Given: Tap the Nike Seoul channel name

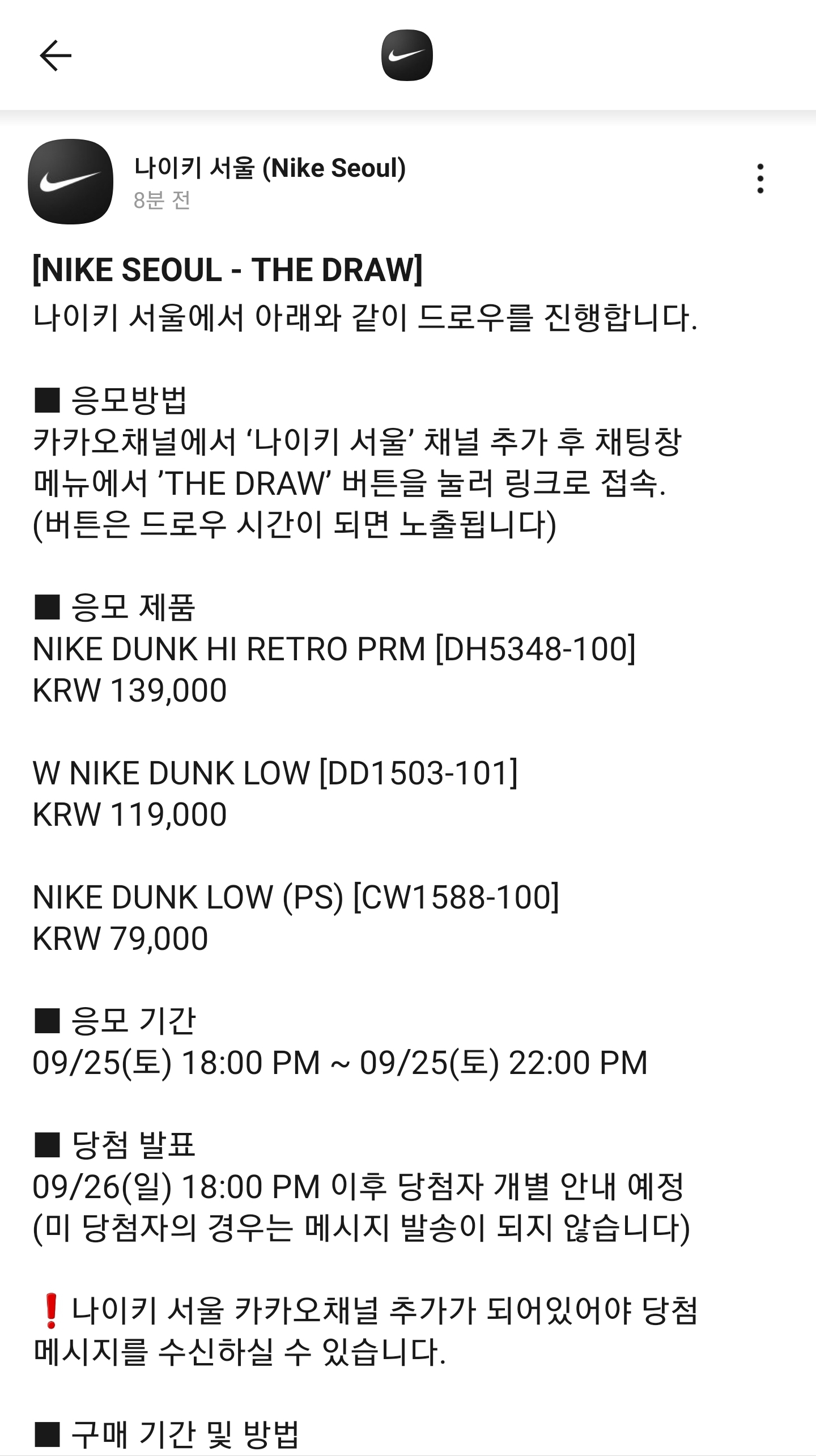Looking at the screenshot, I should coord(270,168).
